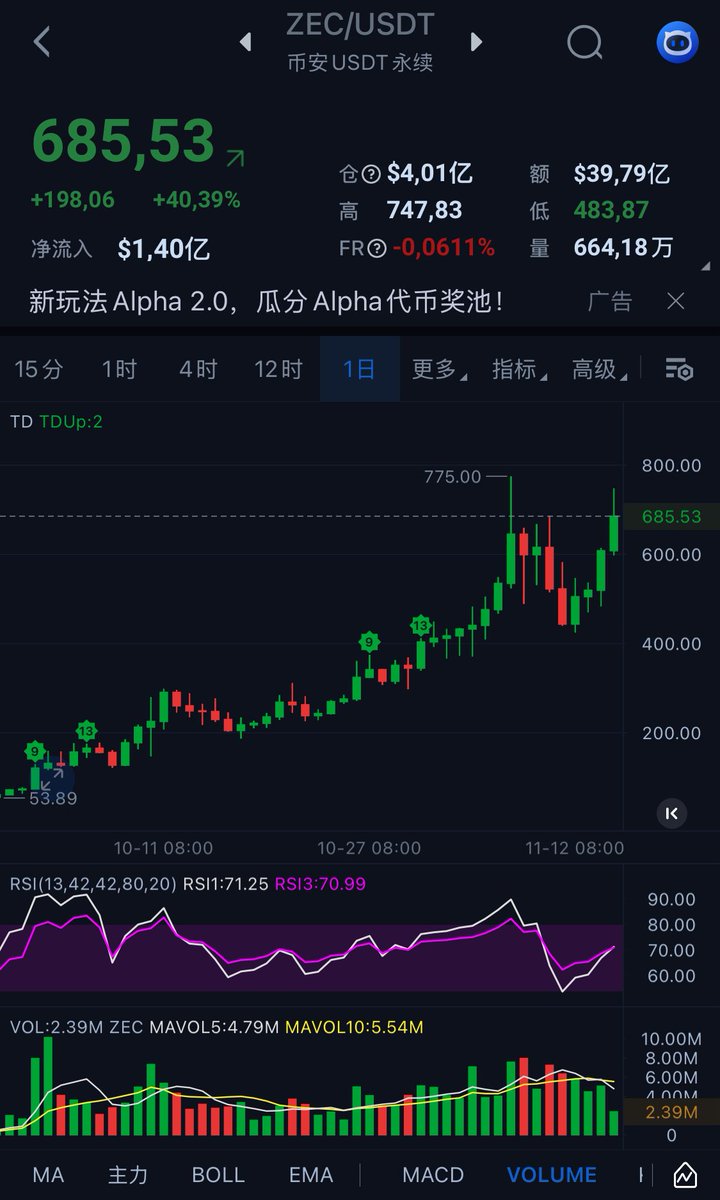Go back using the top-left arrow
The width and height of the screenshot is (720, 1200).
coord(42,42)
